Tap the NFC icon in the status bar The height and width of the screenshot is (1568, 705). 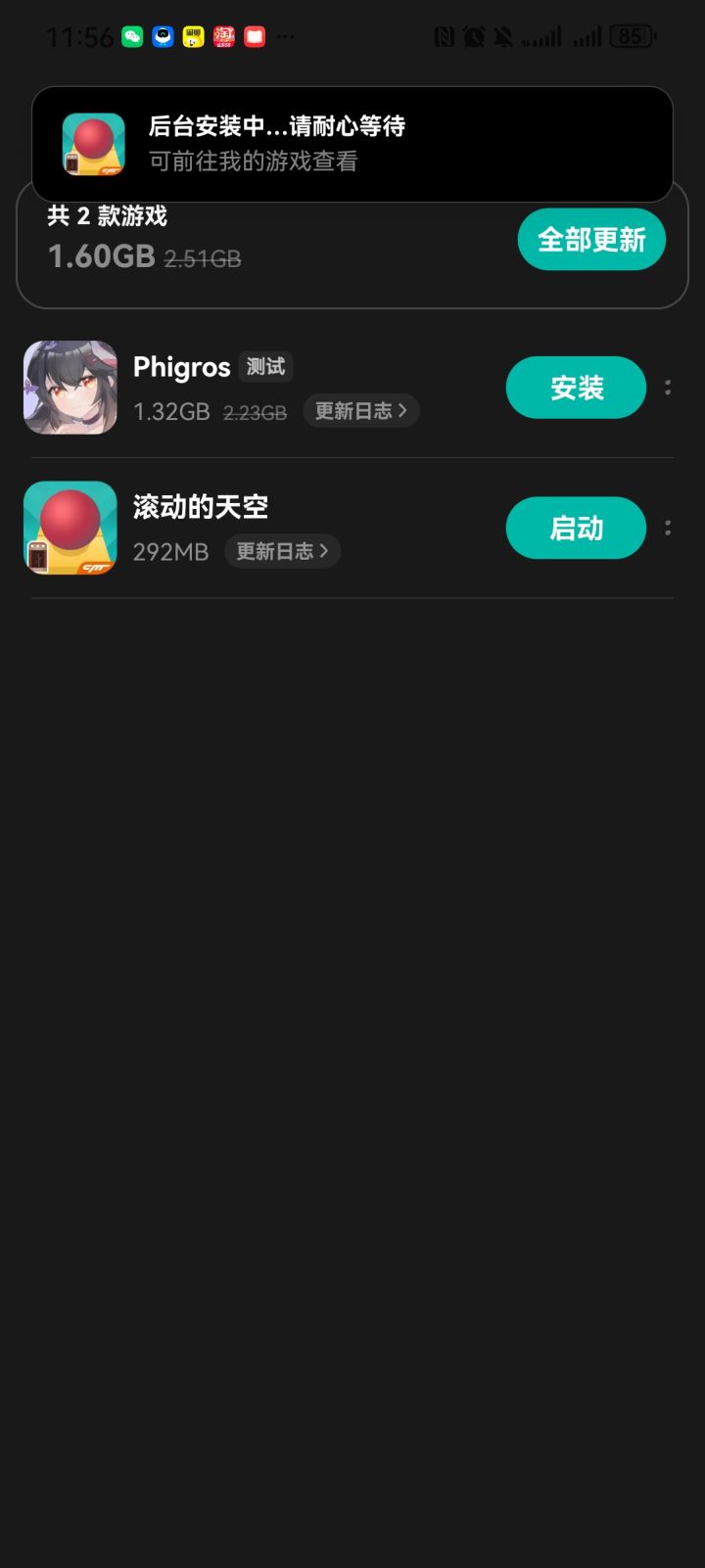point(445,36)
